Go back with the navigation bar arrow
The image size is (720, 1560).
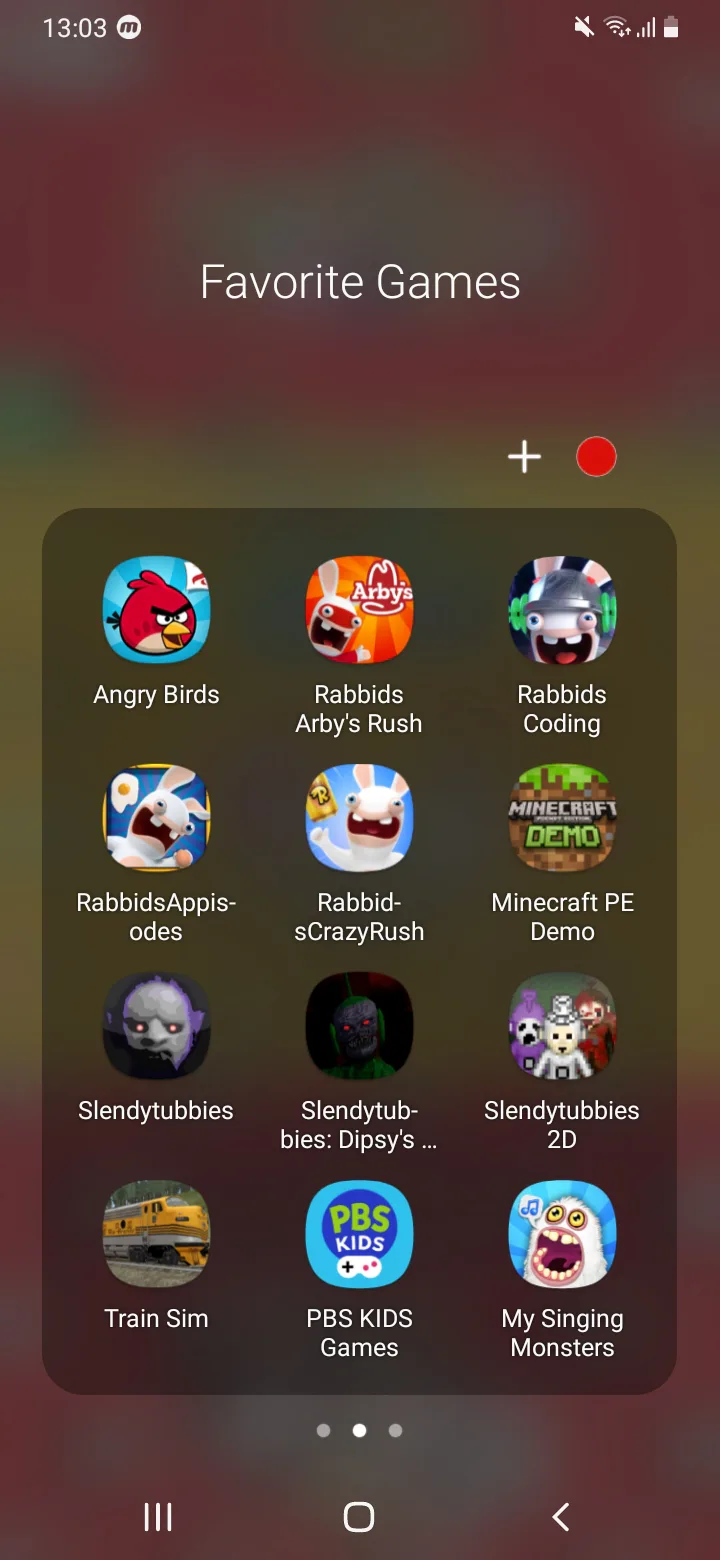[561, 1517]
